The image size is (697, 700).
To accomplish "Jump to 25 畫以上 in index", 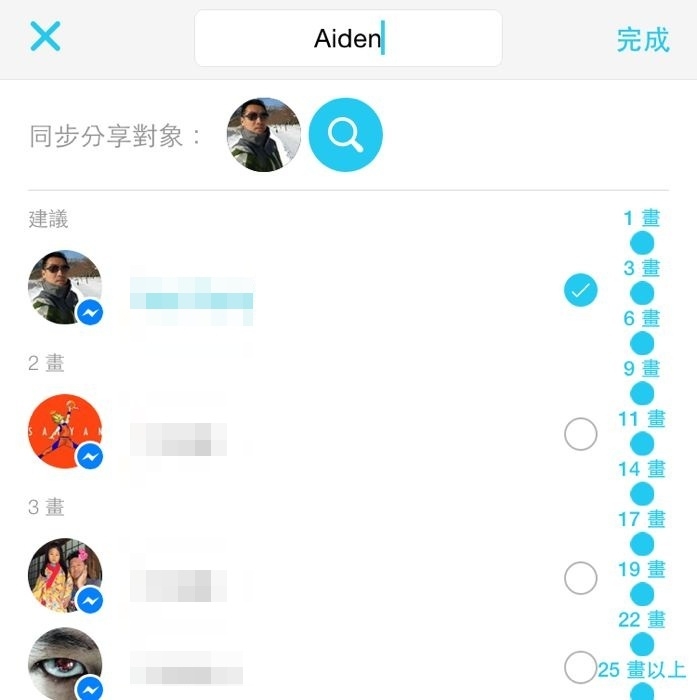I will 641,669.
